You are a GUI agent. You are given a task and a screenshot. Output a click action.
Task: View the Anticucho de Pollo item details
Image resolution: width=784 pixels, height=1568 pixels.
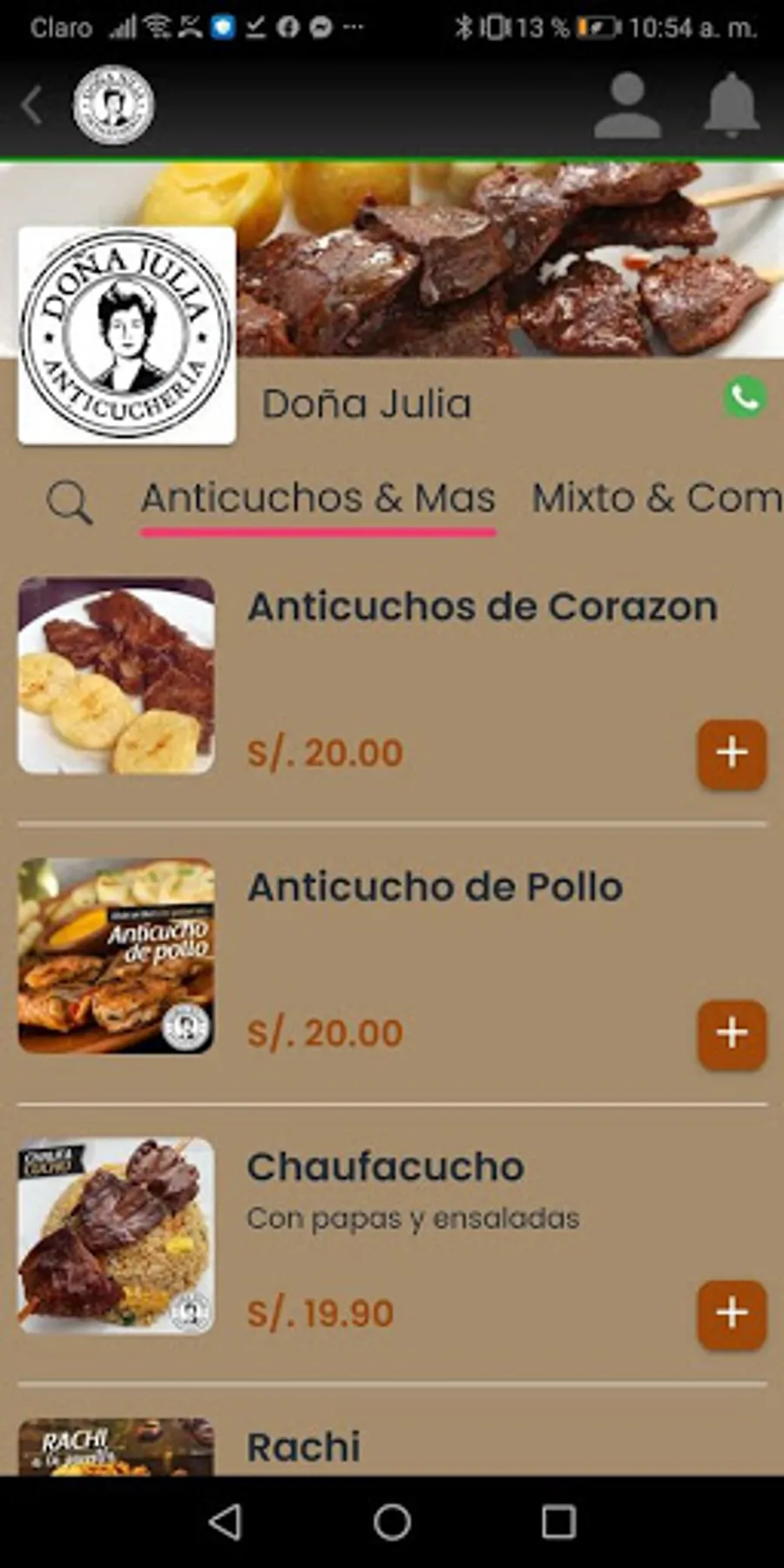tap(435, 888)
